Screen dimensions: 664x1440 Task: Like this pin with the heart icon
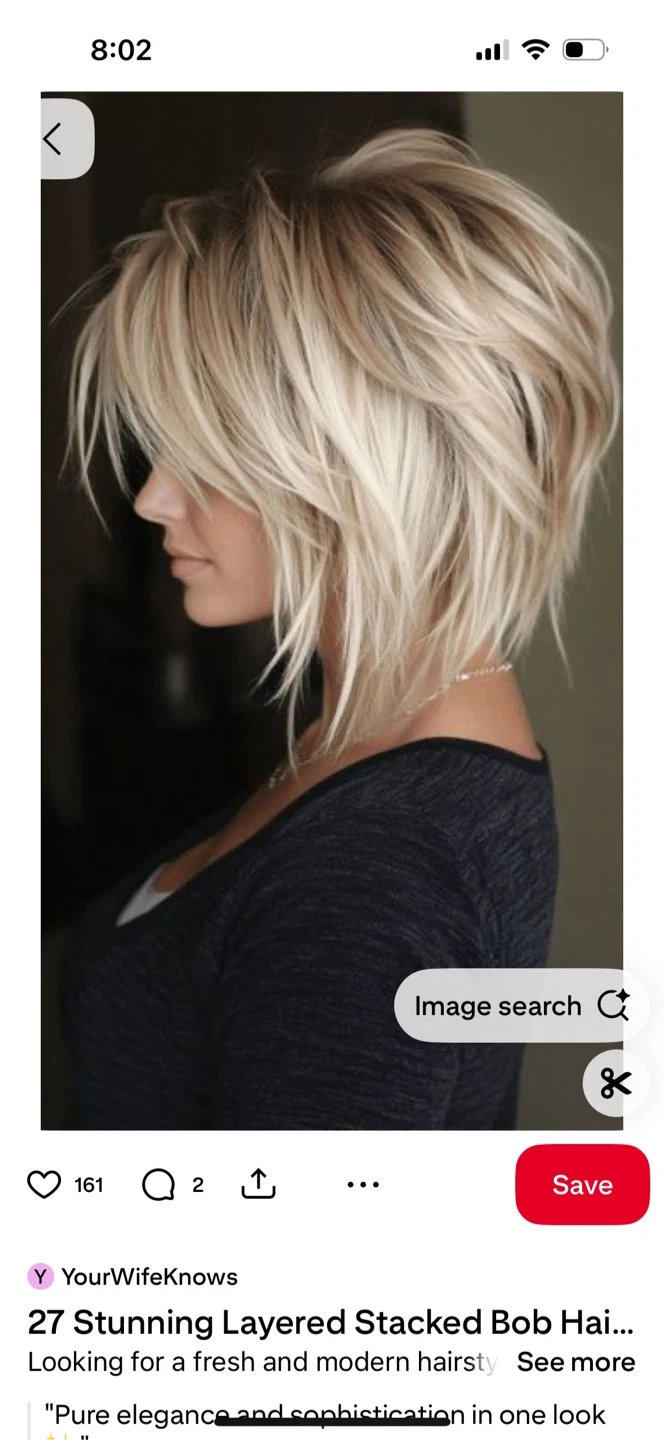click(x=44, y=1185)
